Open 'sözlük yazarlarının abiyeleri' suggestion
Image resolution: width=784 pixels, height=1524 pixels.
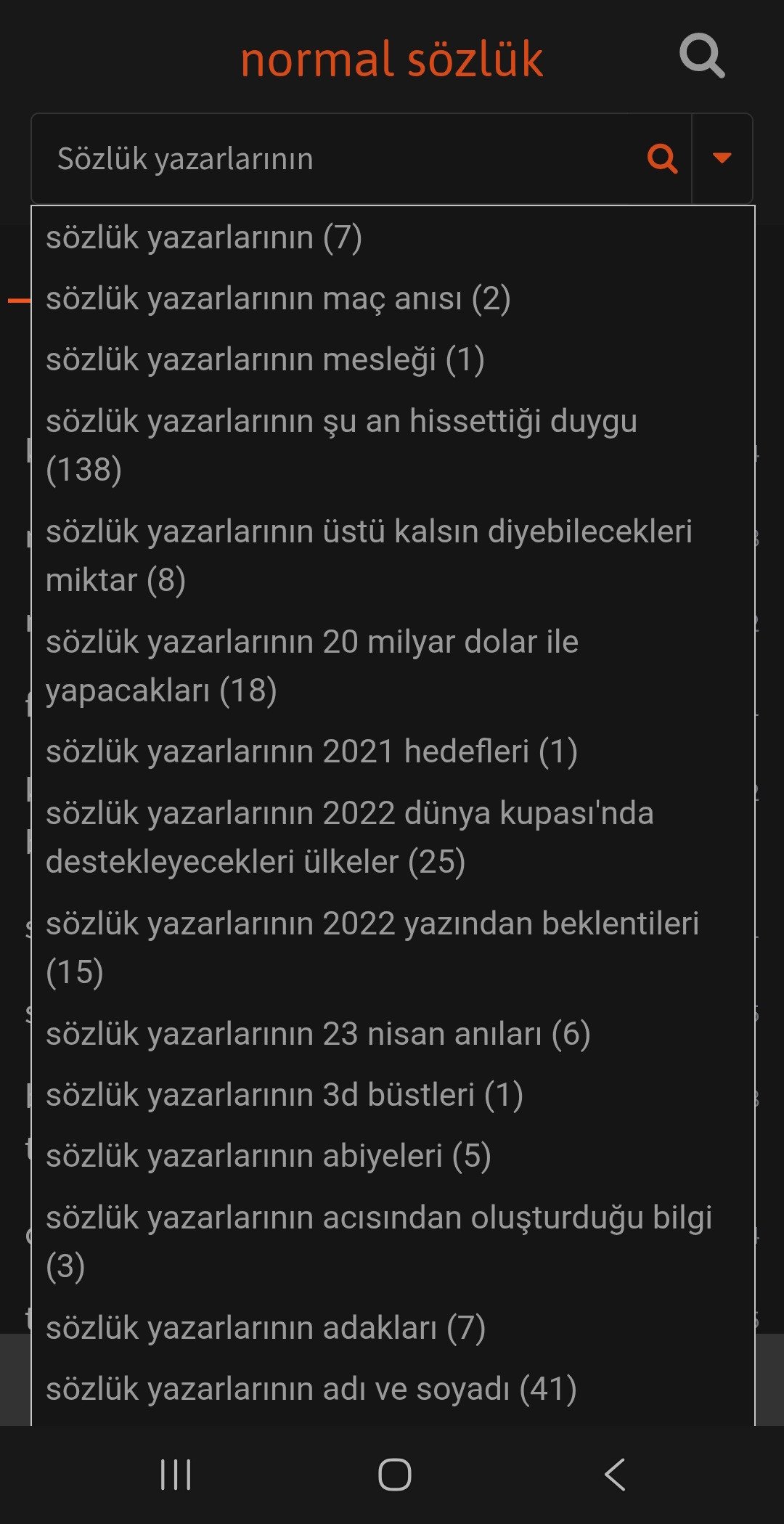pos(393,1155)
